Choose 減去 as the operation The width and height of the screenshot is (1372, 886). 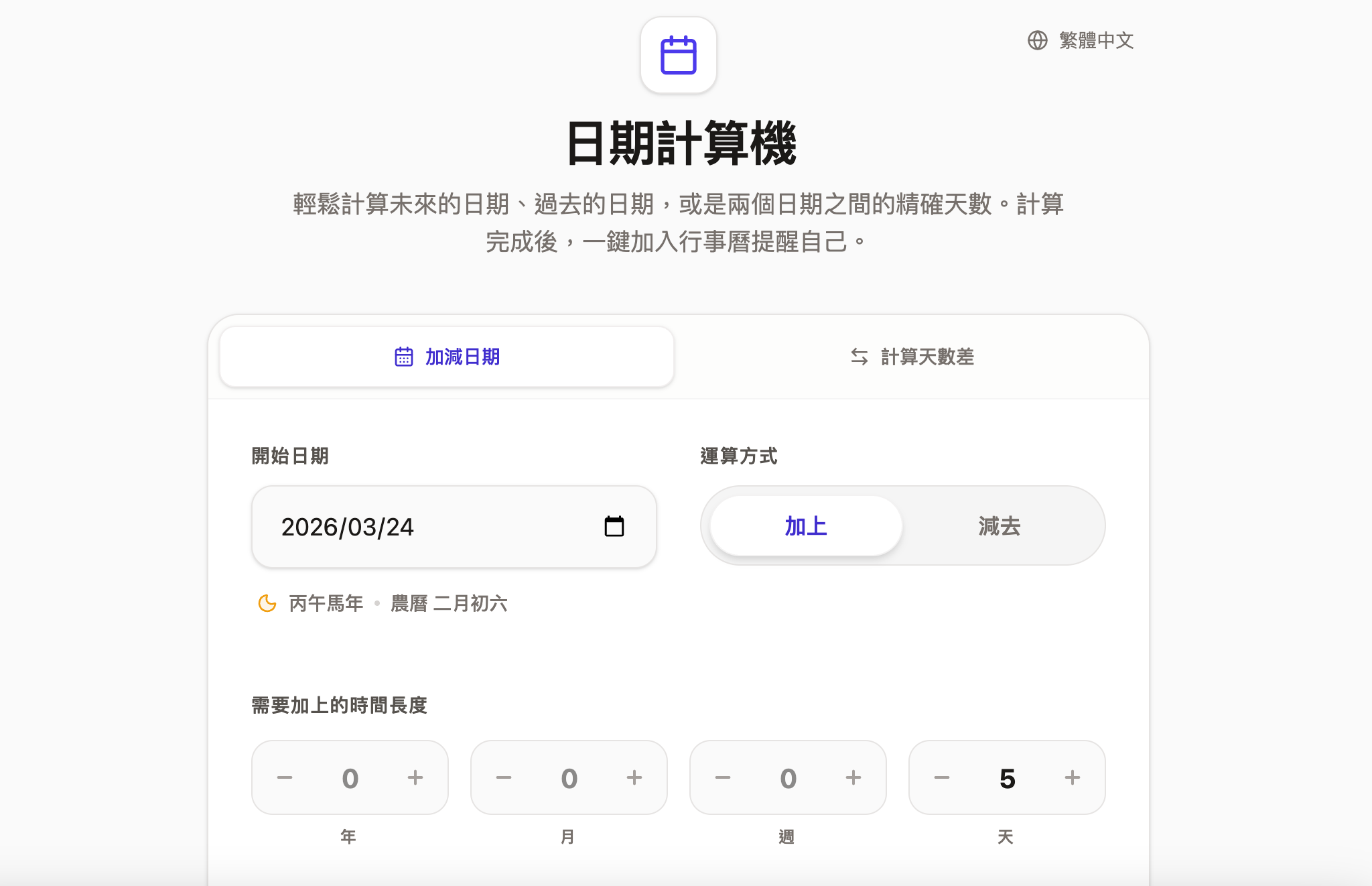coord(999,526)
